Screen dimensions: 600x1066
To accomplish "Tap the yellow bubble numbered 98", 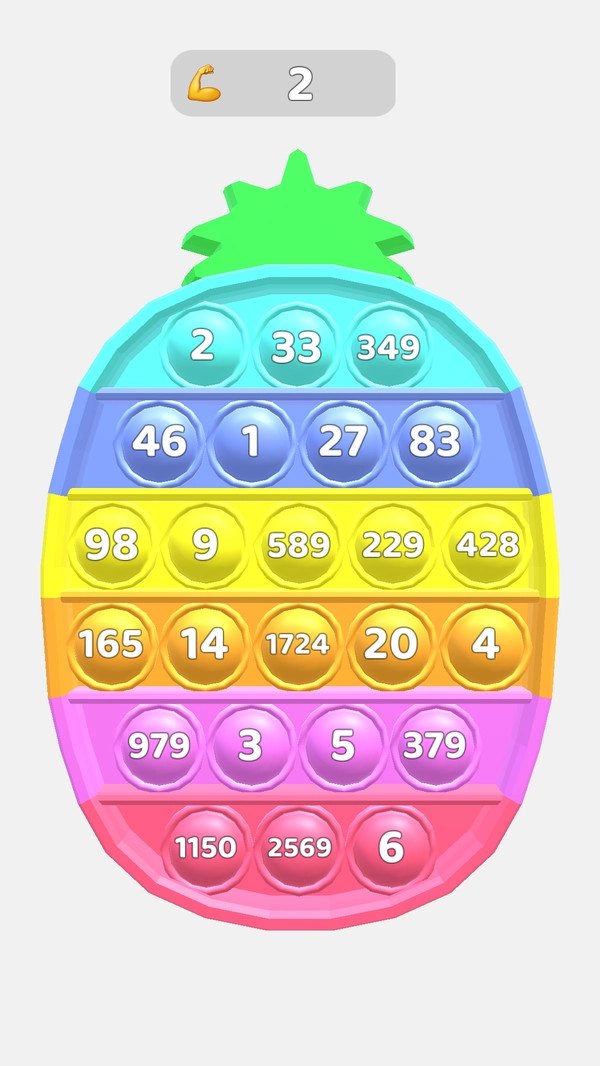I will (x=112, y=545).
